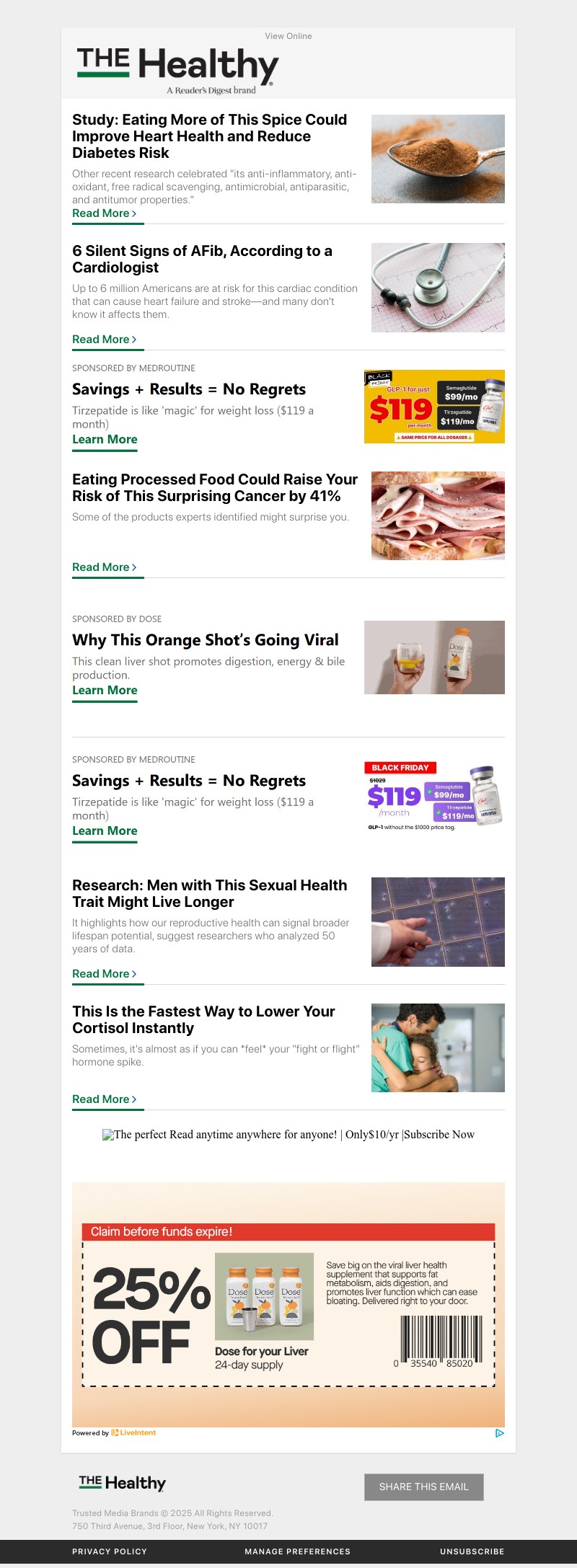The width and height of the screenshot is (577, 1568).
Task: Open the 'View Online' link at the top
Action: pyautogui.click(x=288, y=36)
